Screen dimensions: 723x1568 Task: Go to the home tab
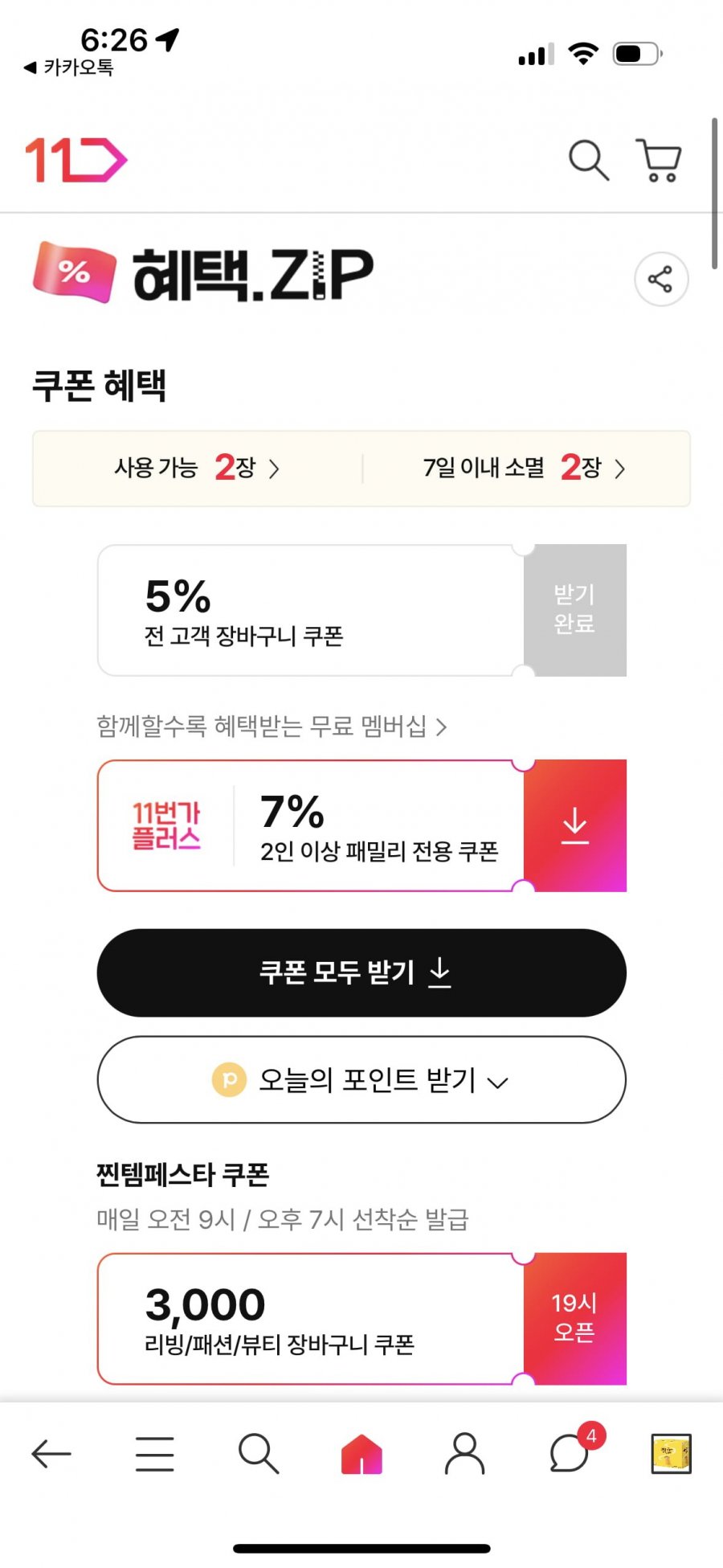tap(361, 1454)
